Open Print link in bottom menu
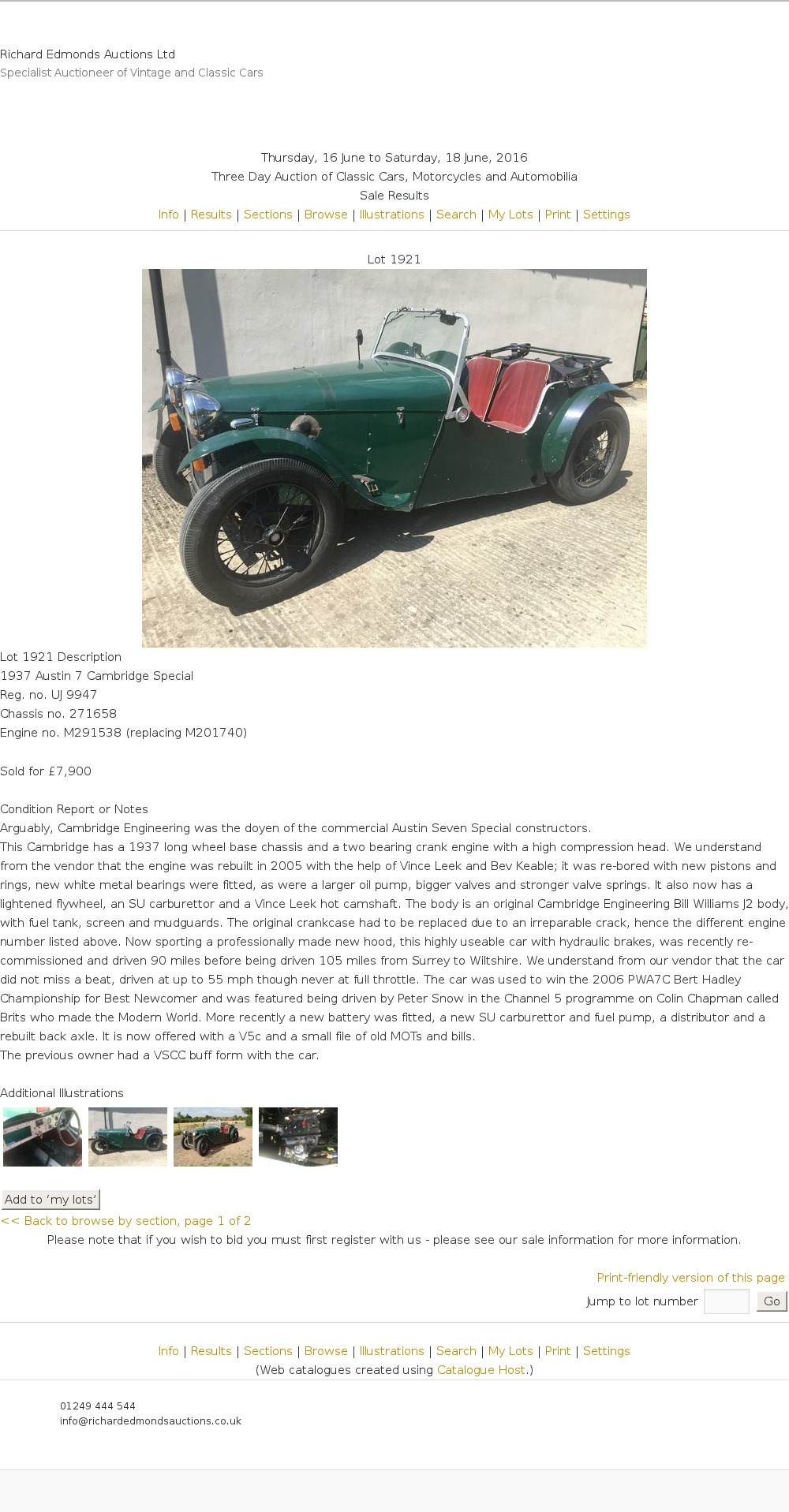This screenshot has width=789, height=1512. tap(557, 1351)
